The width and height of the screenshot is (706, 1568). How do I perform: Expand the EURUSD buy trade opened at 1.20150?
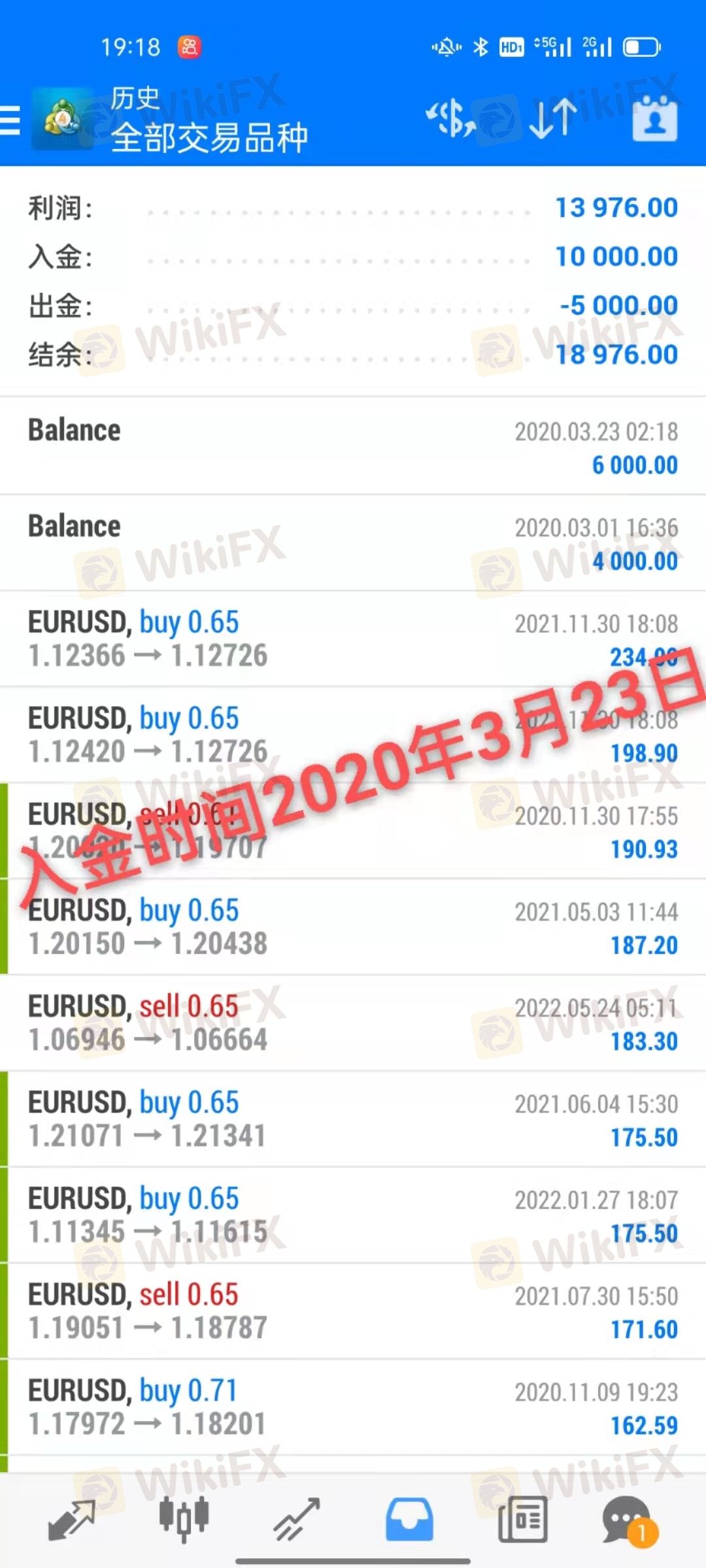click(353, 927)
